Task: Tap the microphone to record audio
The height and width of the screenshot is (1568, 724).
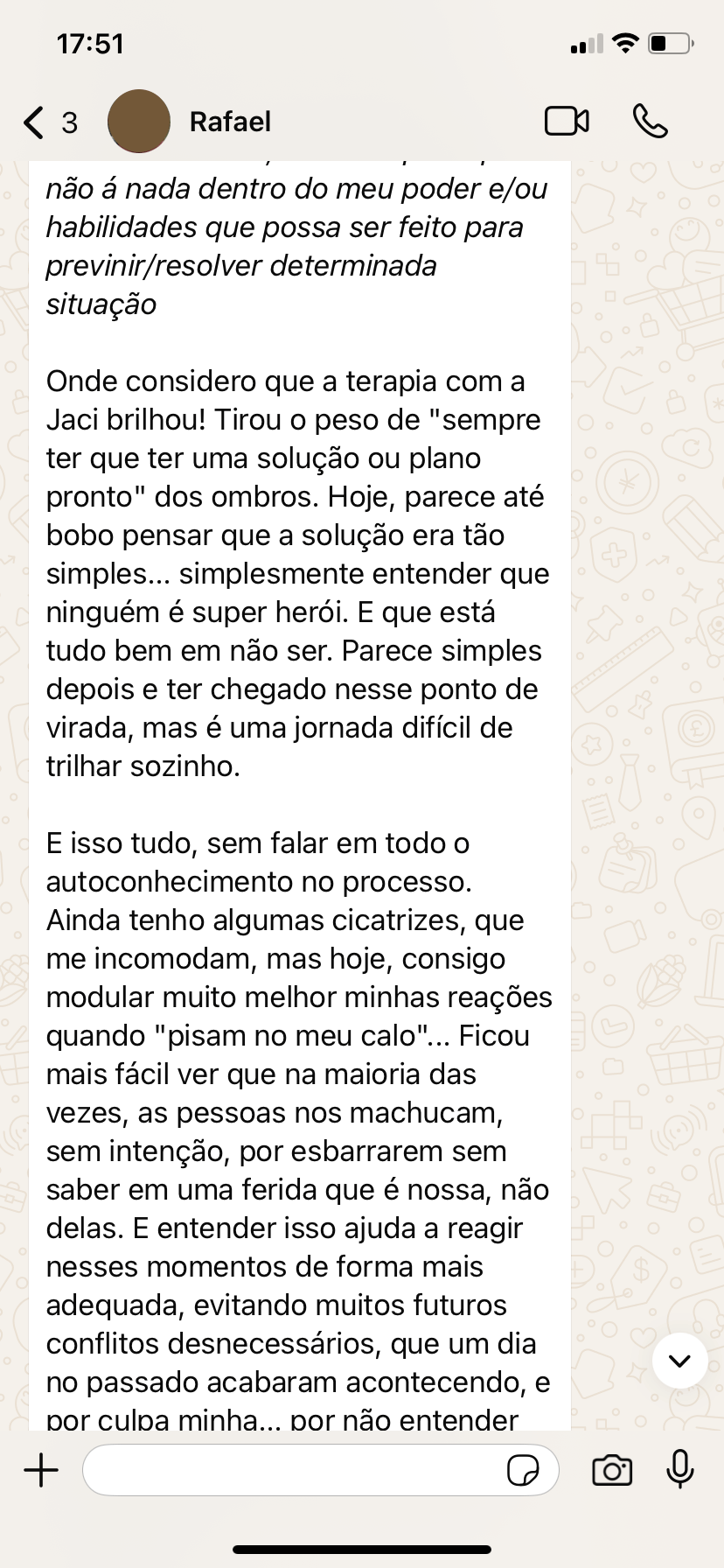Action: coord(679,1469)
